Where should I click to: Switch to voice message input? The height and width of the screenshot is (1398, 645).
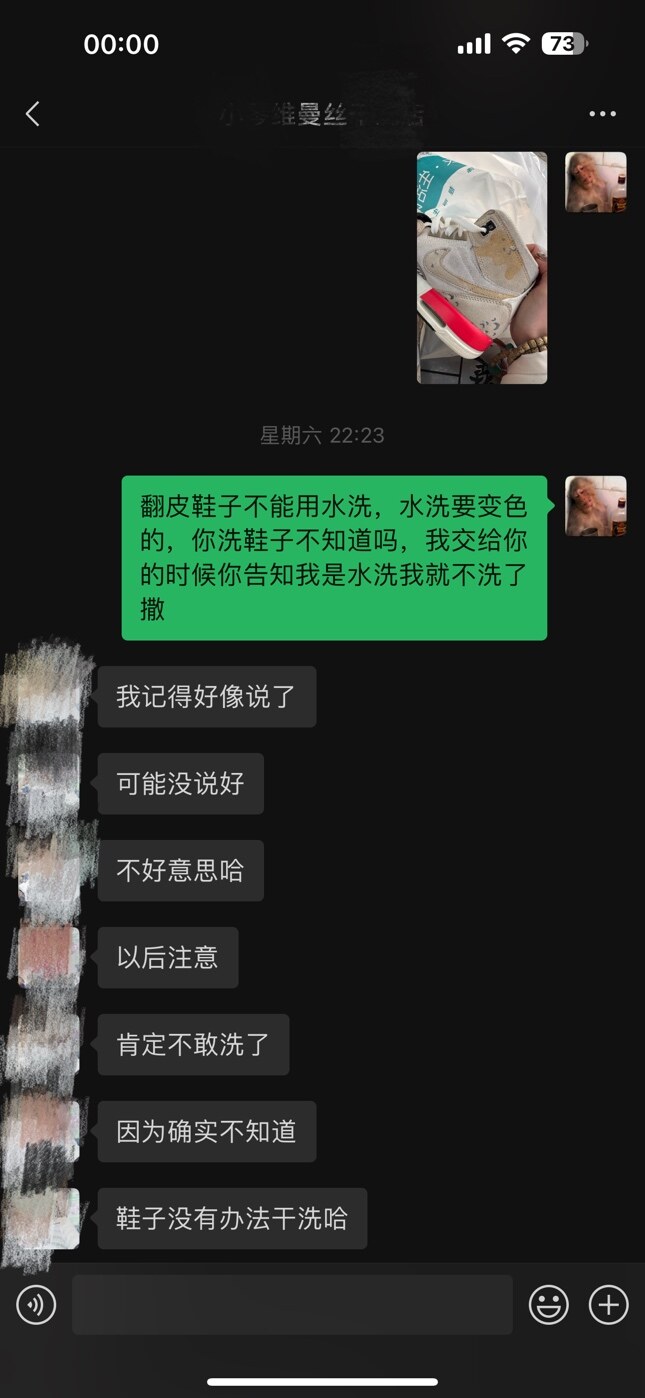36,1305
